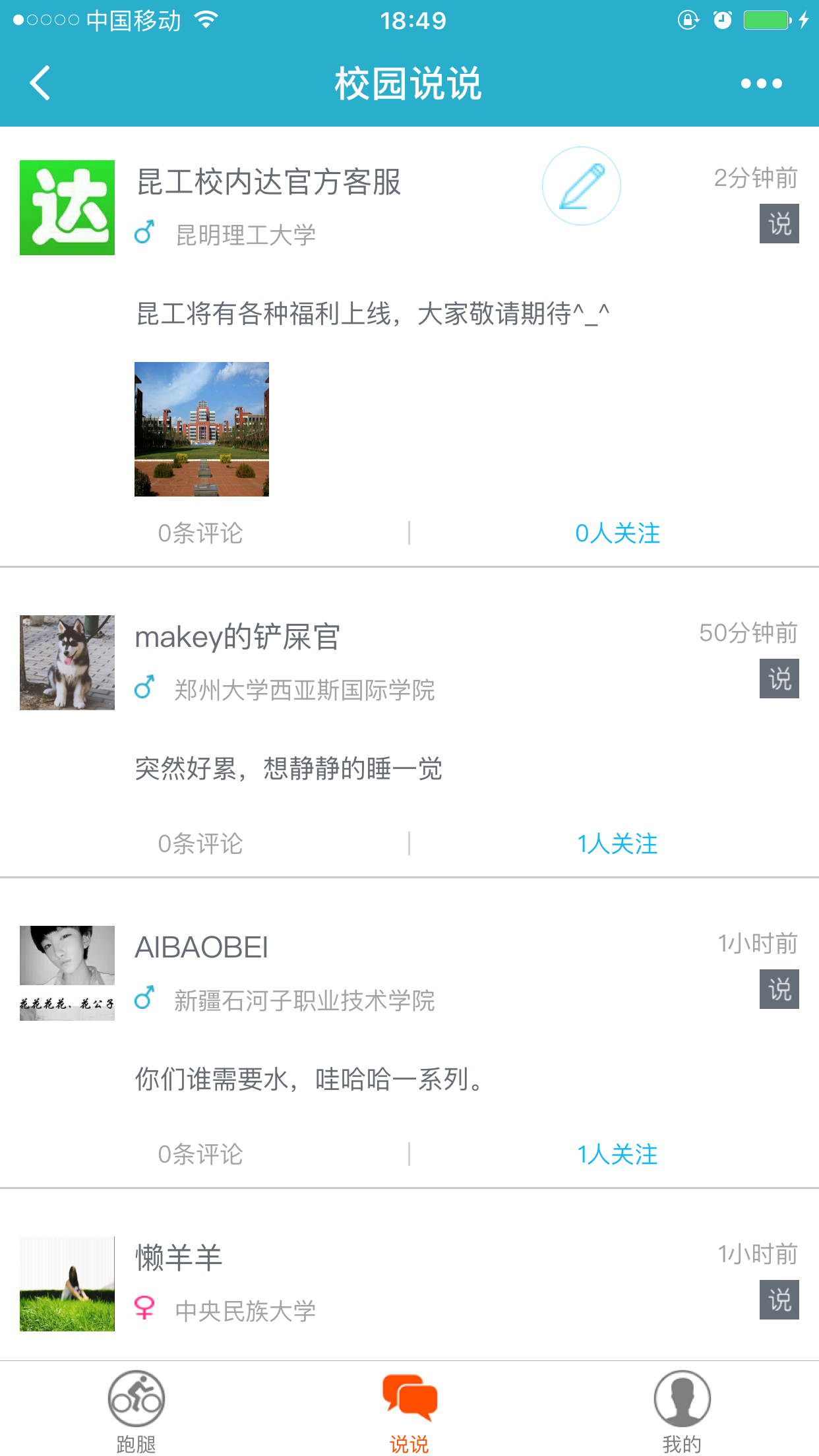819x1456 pixels.
Task: Follow the 昆工校内达官方客服 post
Action: 617,533
